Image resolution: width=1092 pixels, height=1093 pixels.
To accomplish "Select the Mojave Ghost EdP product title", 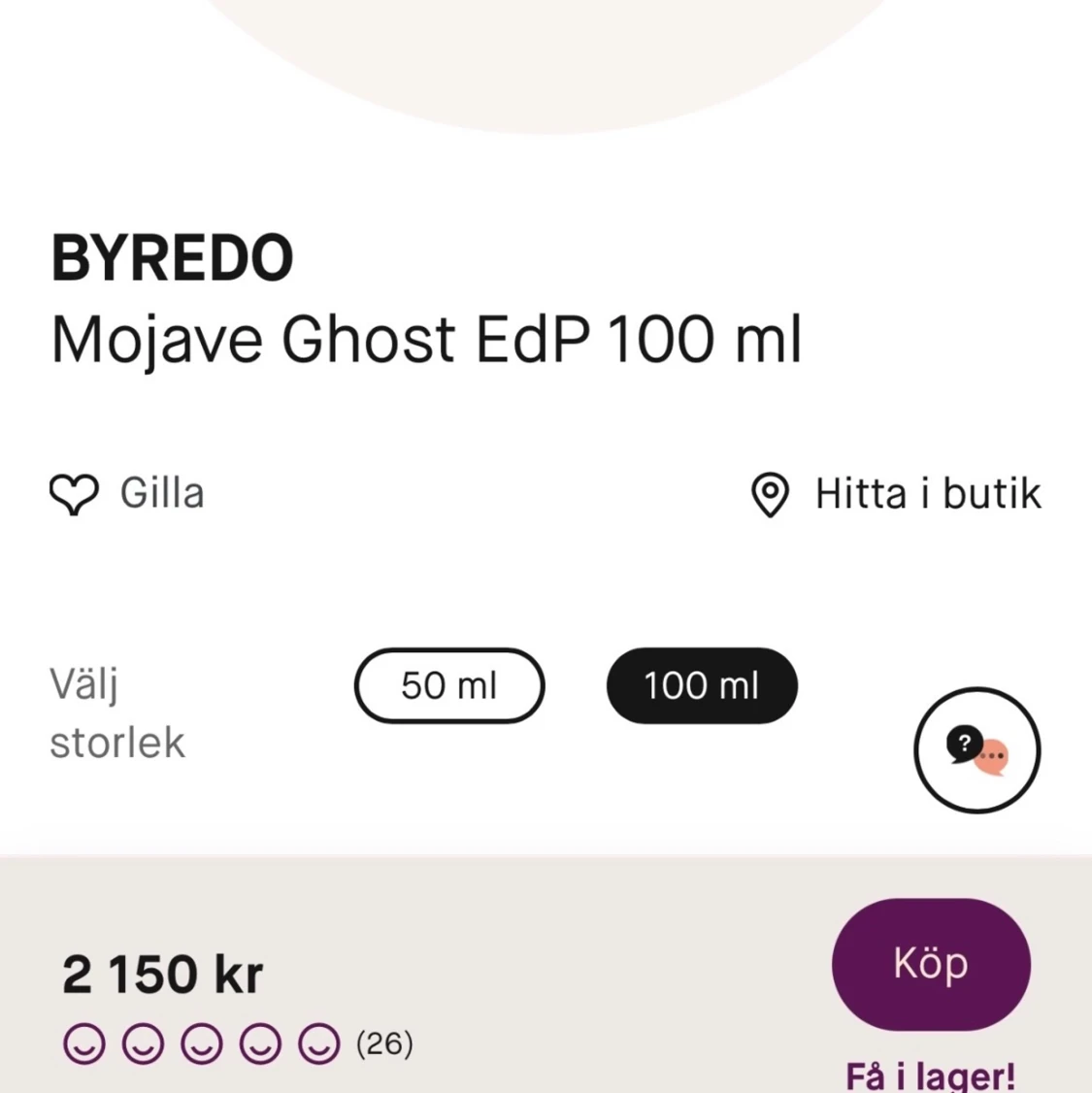I will coord(427,339).
